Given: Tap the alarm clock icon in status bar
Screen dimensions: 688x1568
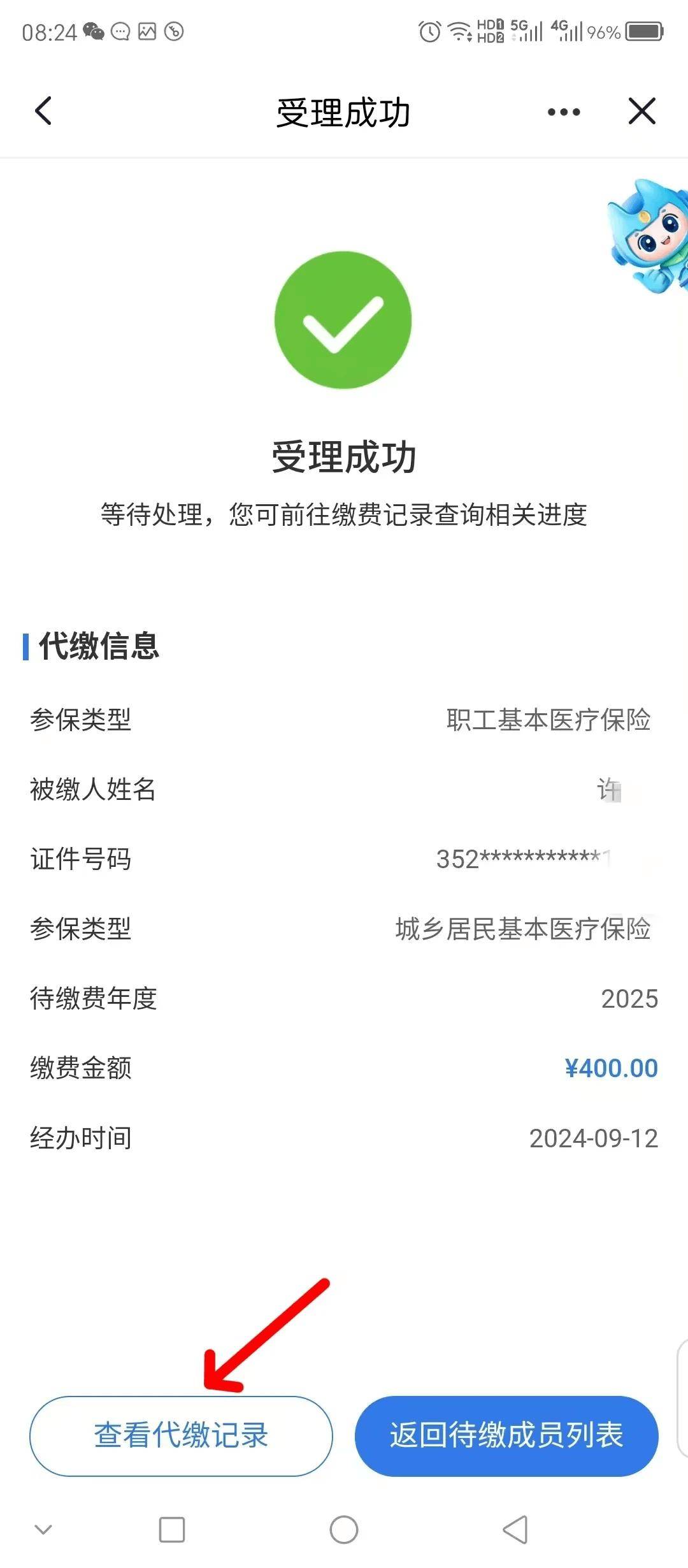Looking at the screenshot, I should coord(429,31).
